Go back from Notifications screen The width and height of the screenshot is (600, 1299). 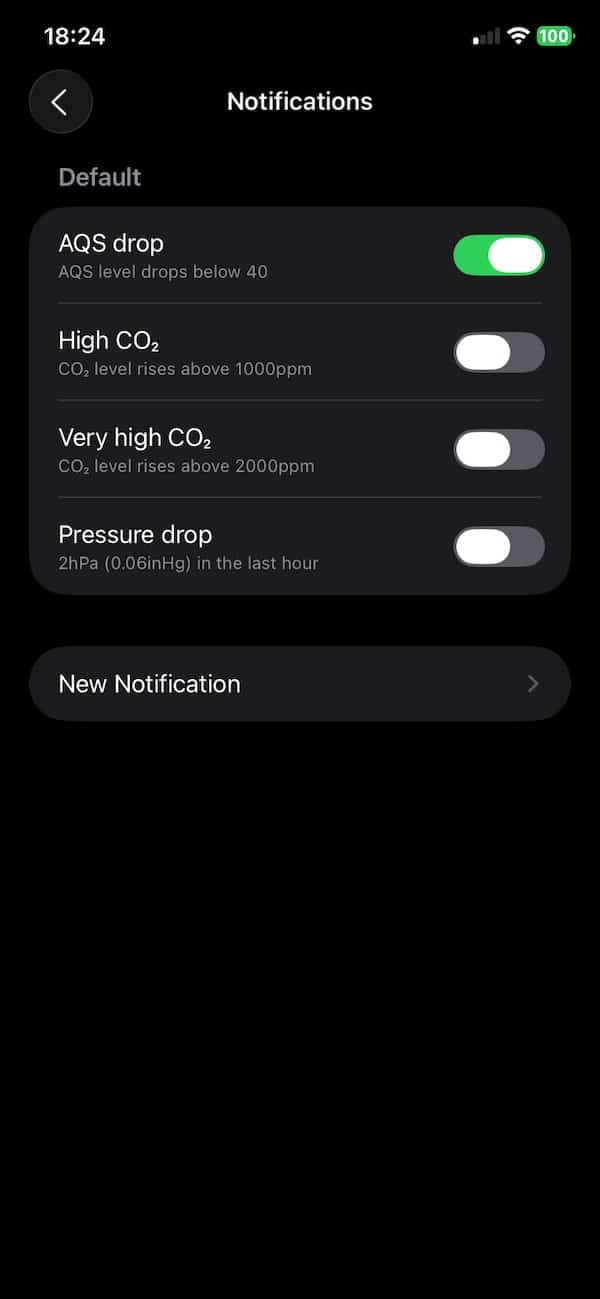(60, 102)
